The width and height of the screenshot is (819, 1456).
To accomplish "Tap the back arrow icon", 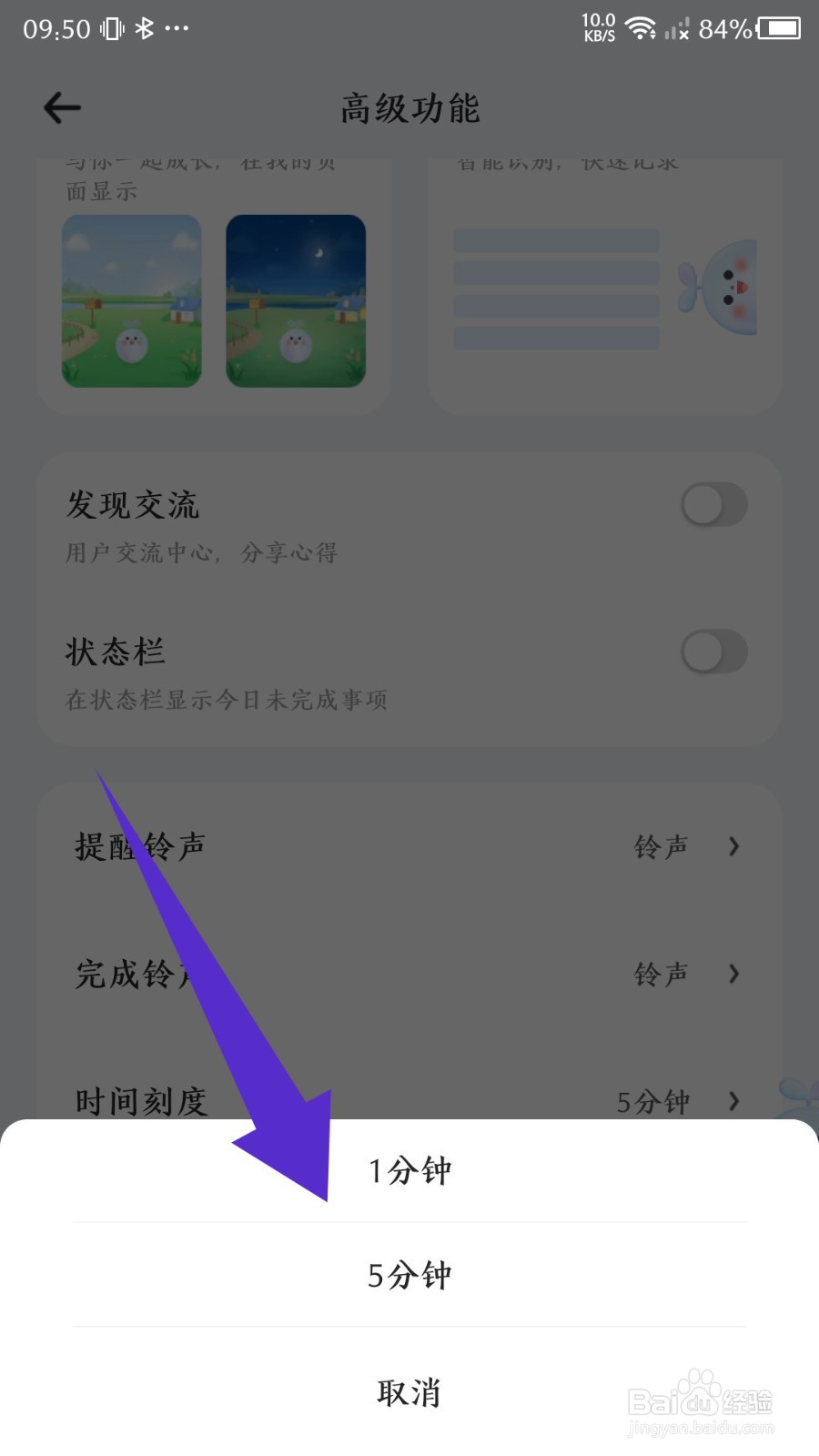I will [61, 107].
